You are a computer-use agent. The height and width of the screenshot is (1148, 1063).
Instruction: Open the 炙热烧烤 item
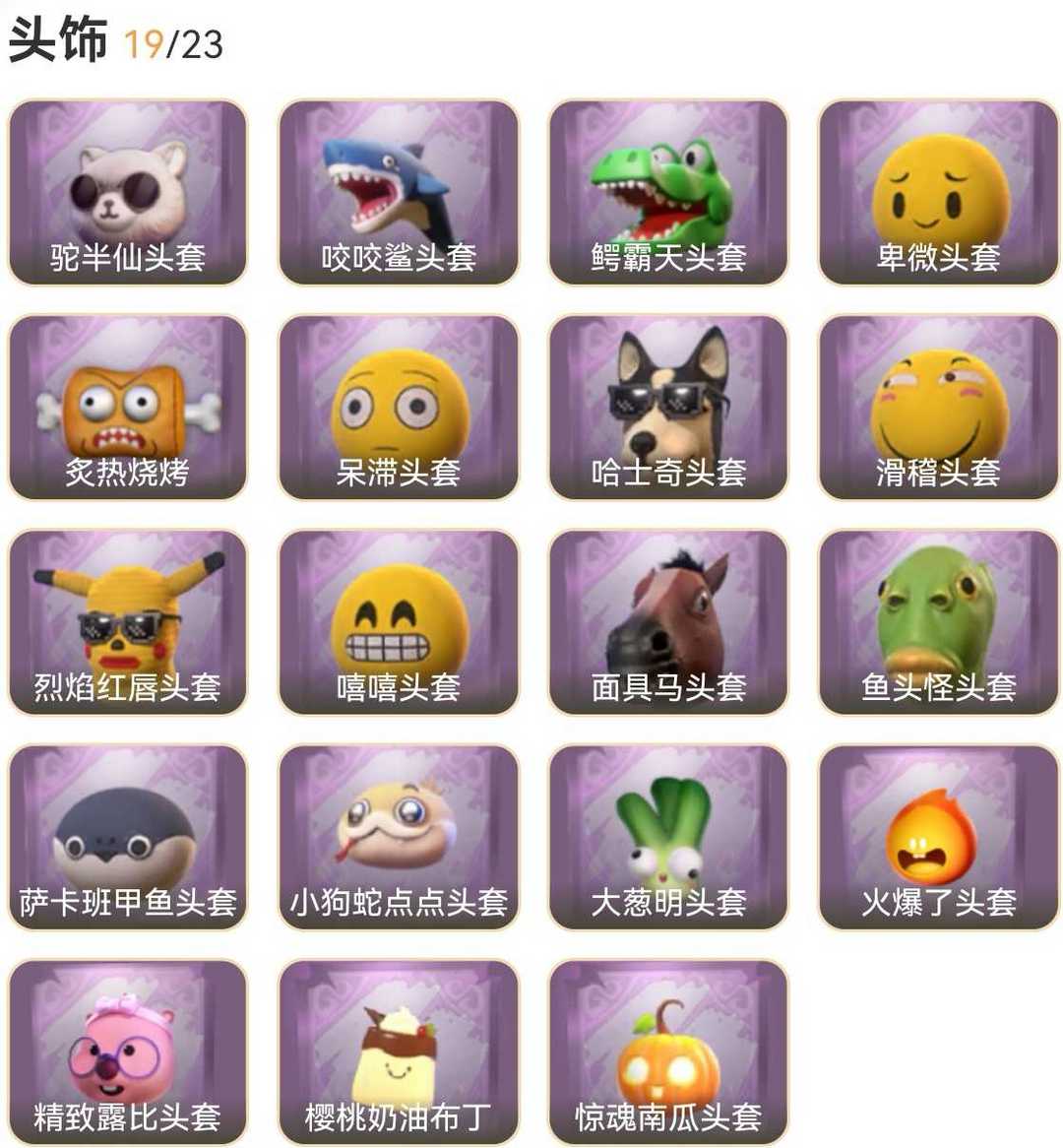click(128, 408)
